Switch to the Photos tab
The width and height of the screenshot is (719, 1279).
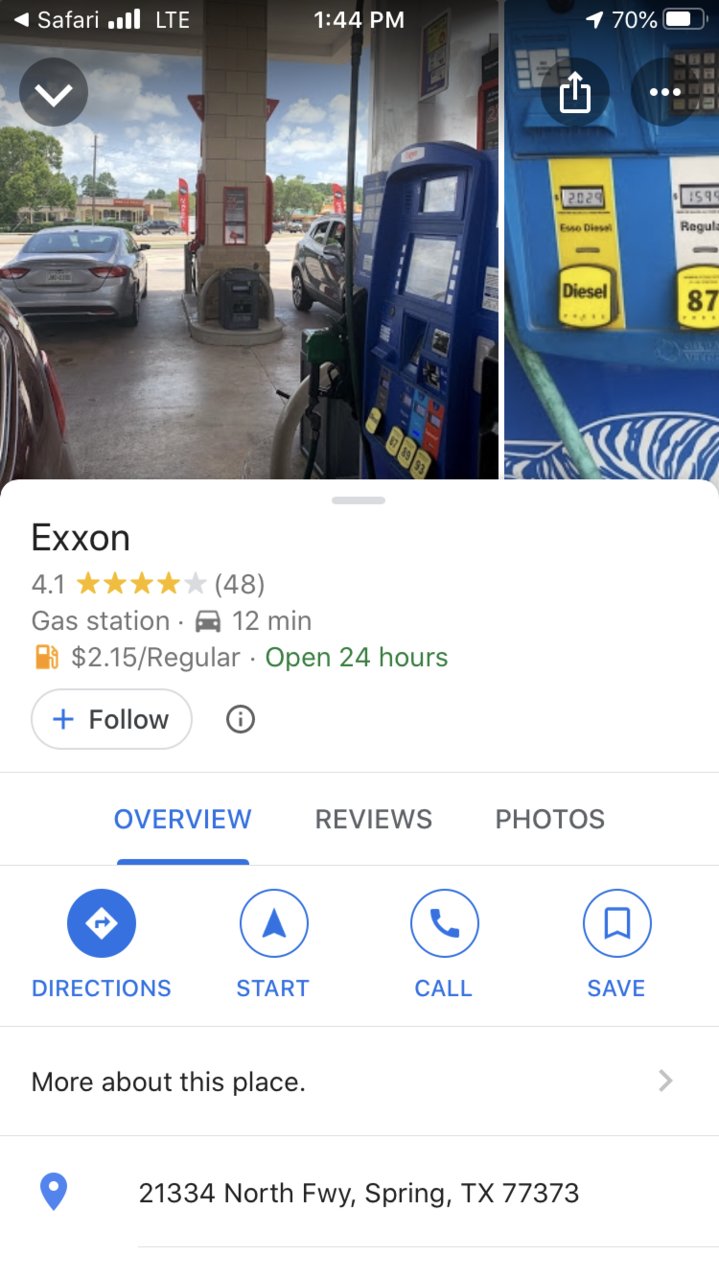click(550, 819)
